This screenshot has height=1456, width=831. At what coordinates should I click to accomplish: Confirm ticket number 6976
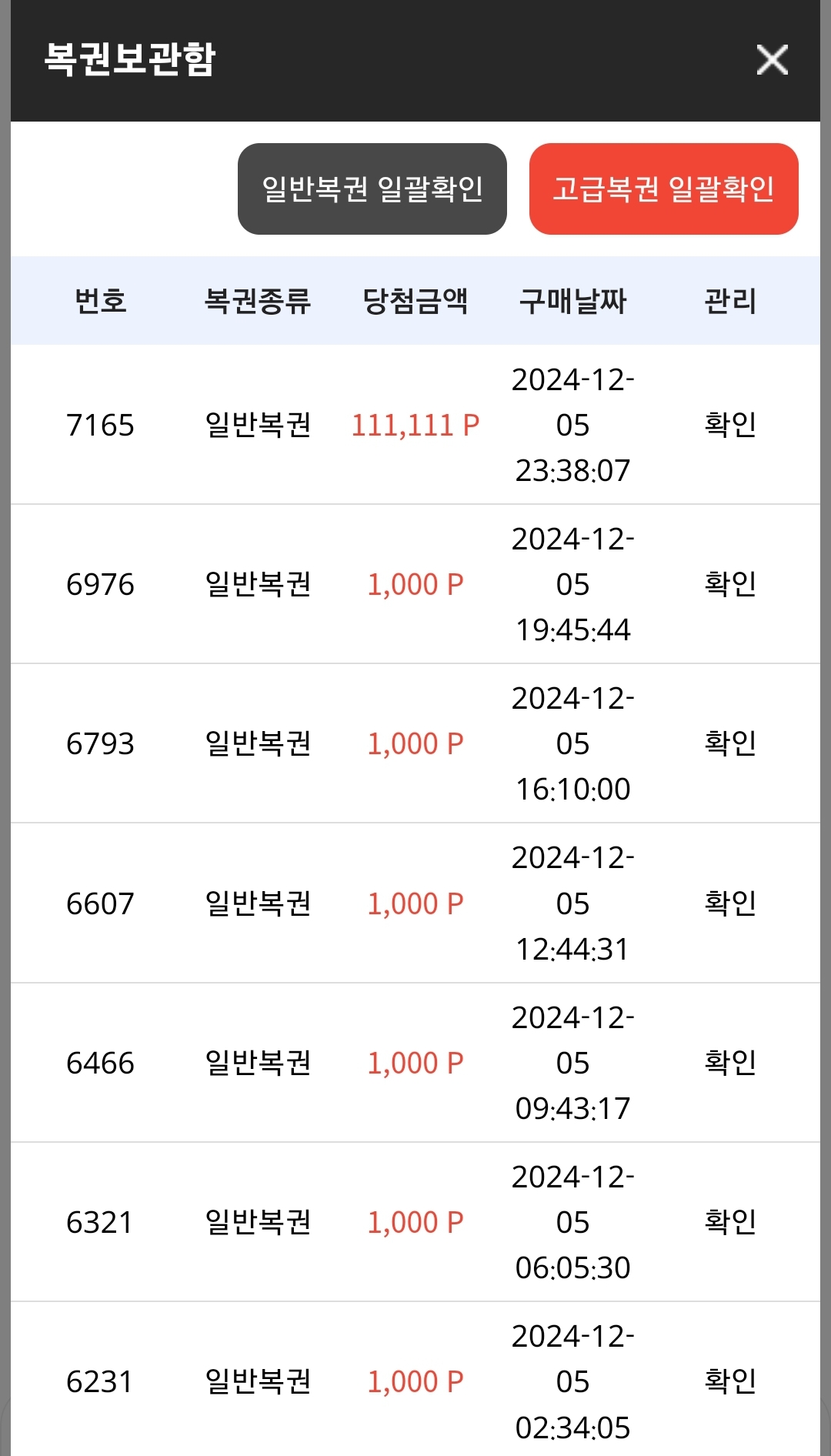pyautogui.click(x=730, y=583)
